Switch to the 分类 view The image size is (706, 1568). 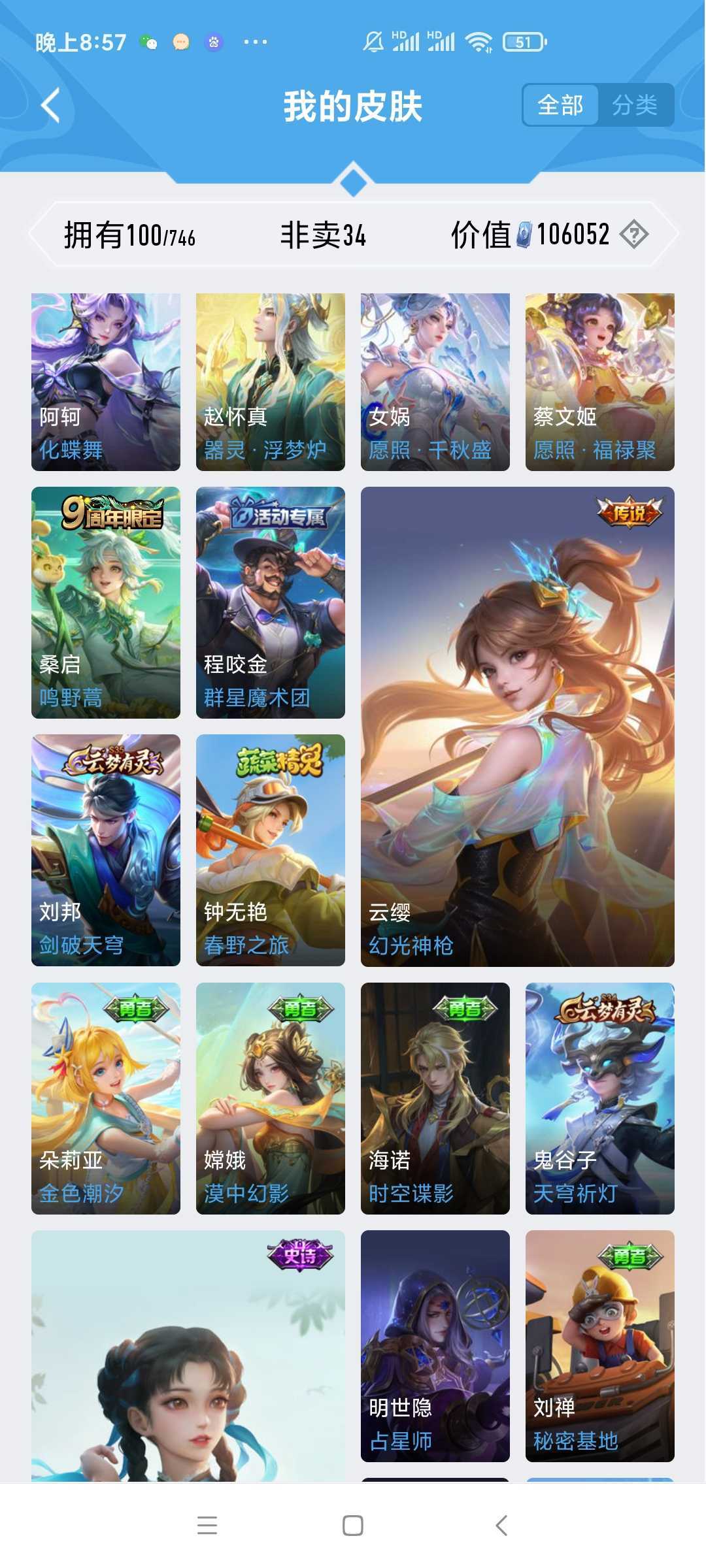634,105
